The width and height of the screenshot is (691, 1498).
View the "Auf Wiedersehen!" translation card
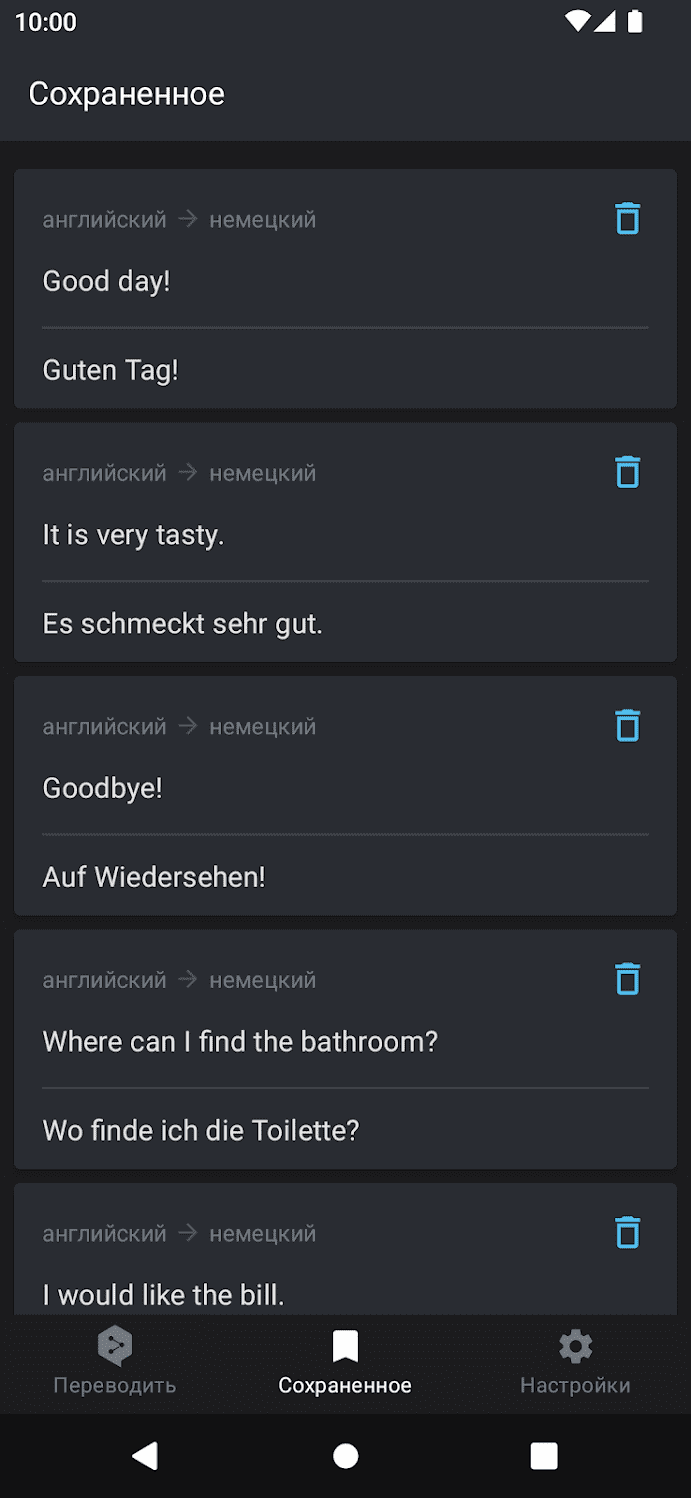pos(300,877)
